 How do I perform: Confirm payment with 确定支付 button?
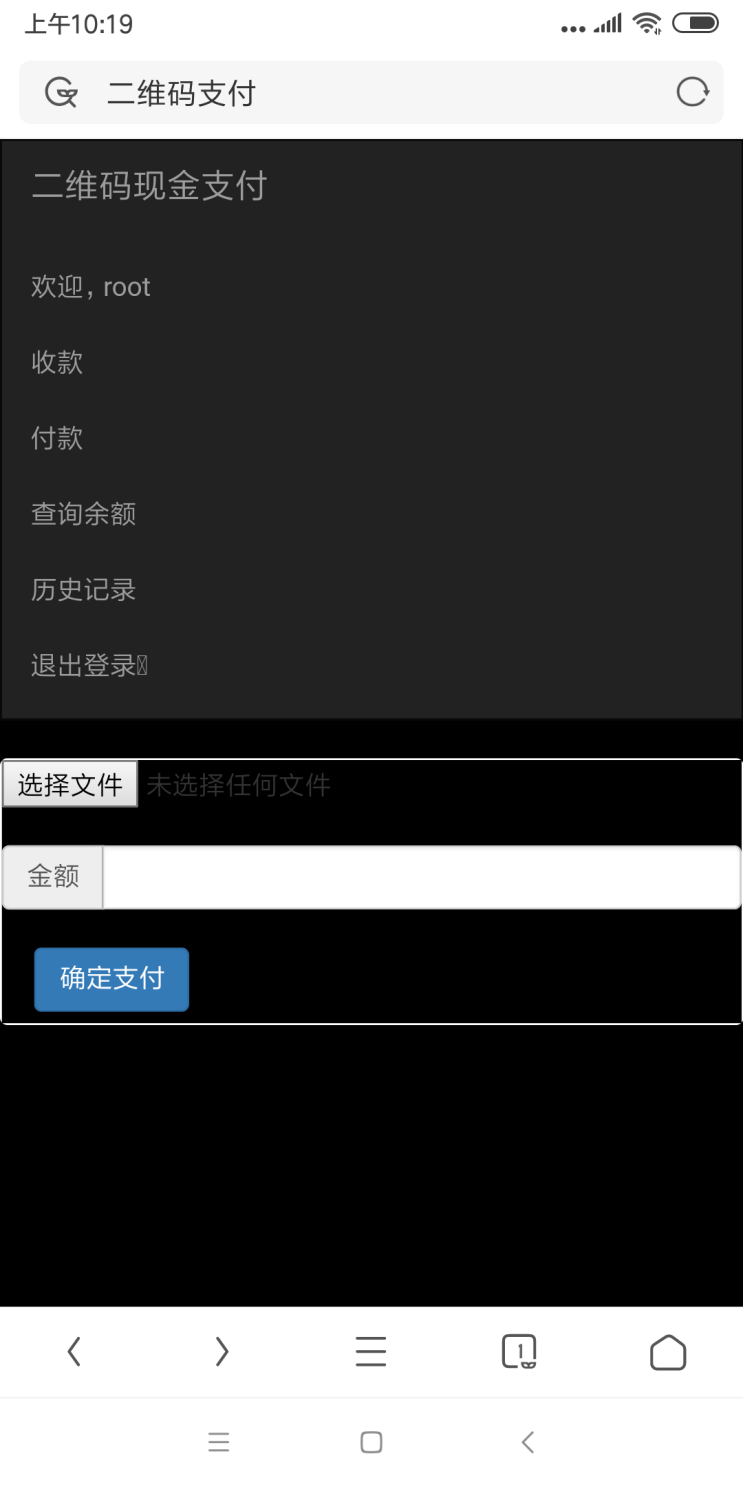click(111, 979)
